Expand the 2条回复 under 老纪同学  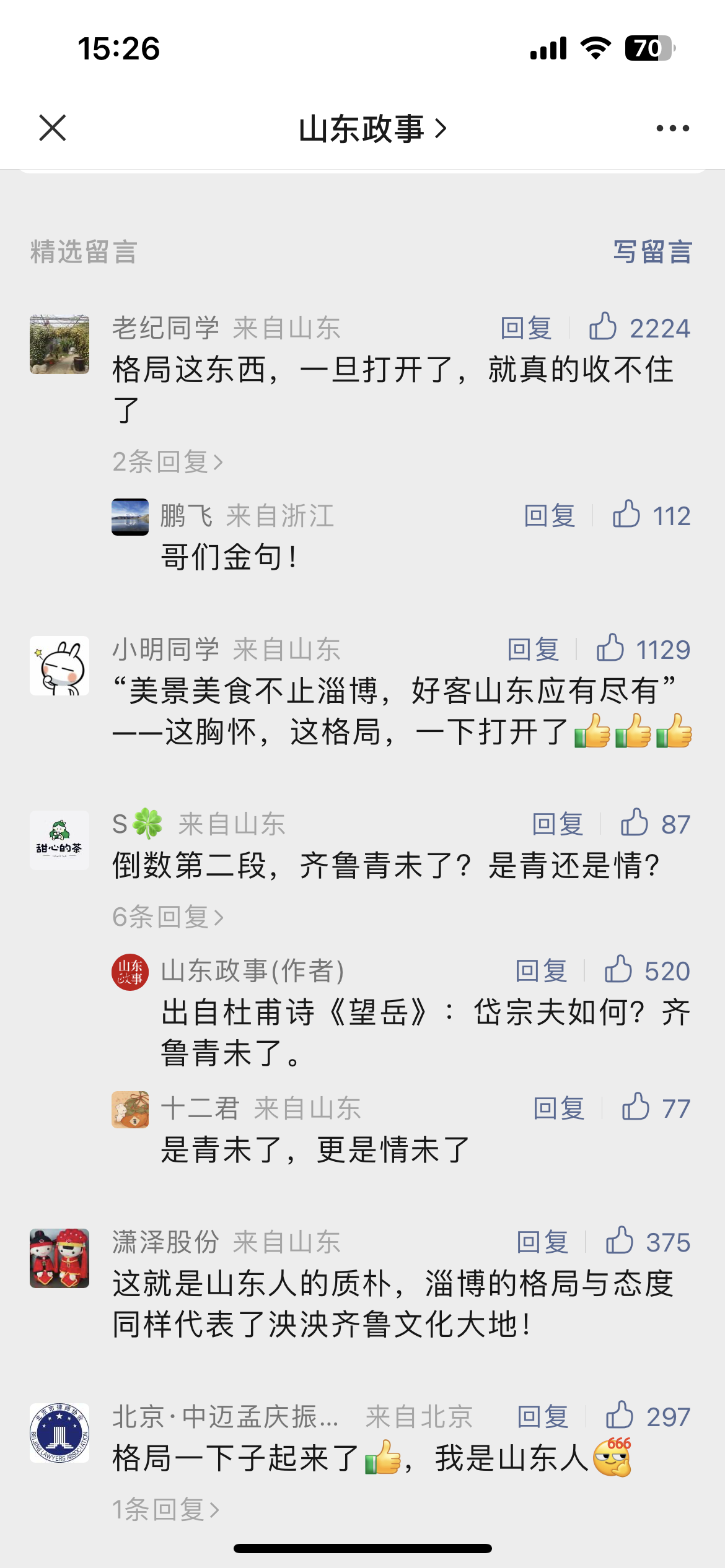167,462
